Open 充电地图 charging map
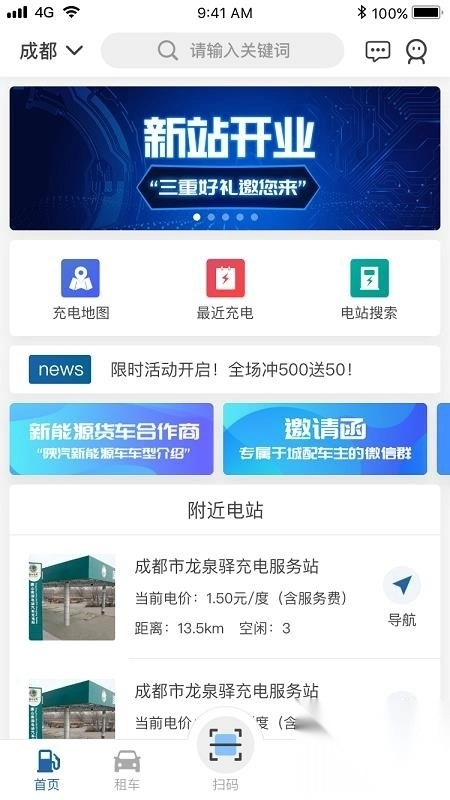 81,289
